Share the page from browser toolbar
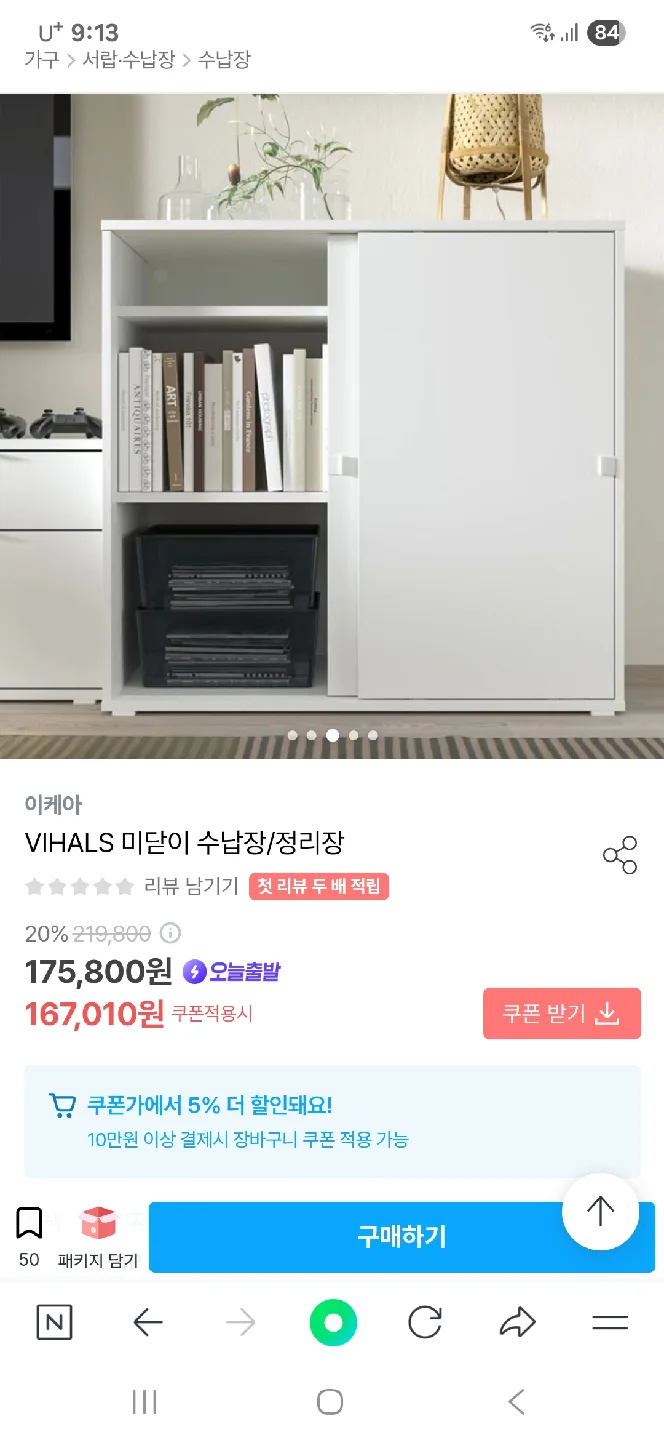664x1440 pixels. 517,1323
